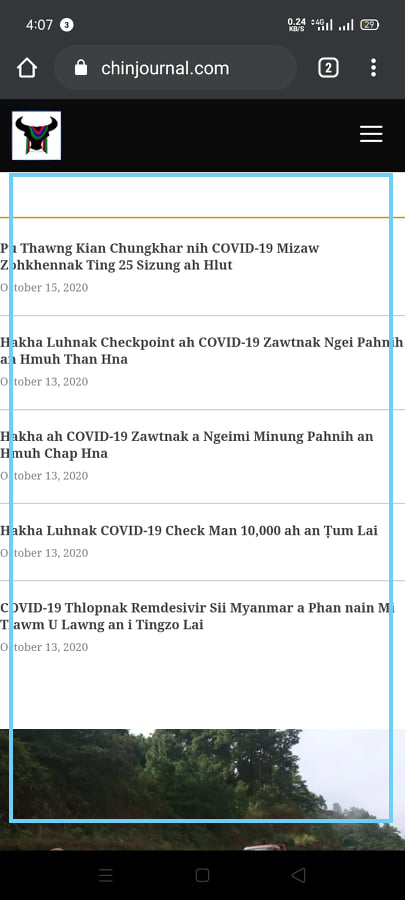The image size is (405, 900).
Task: Open the Chrome three-dot overflow menu
Action: (373, 68)
